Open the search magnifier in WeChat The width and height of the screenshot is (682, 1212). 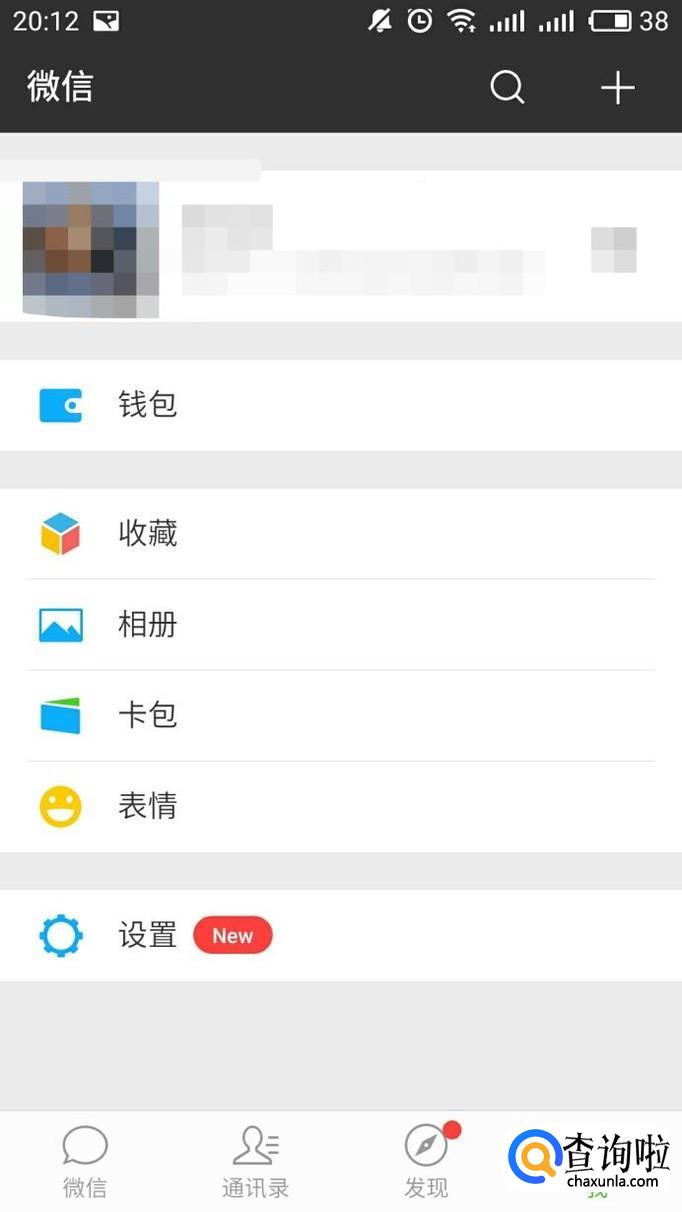(507, 88)
